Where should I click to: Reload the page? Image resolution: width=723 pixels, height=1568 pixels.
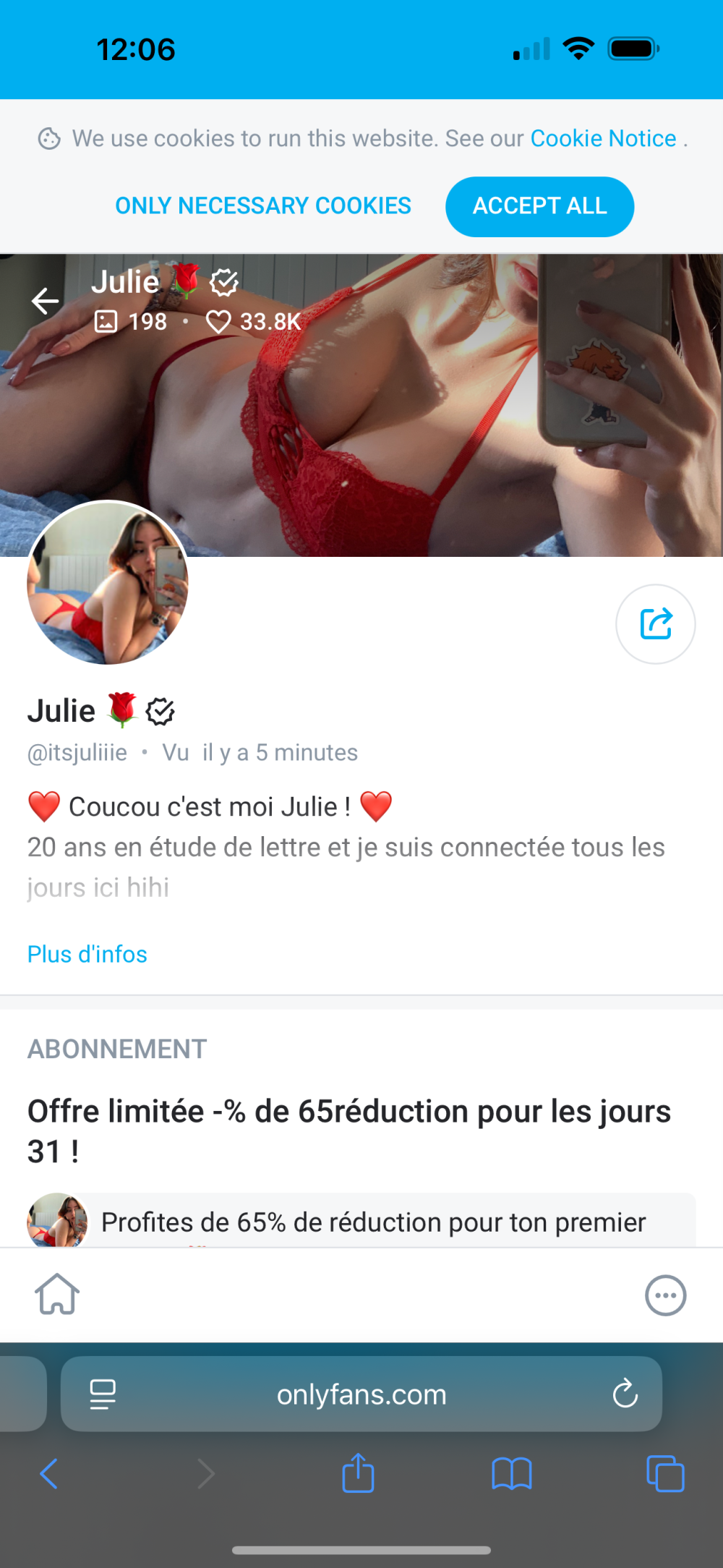point(625,1394)
